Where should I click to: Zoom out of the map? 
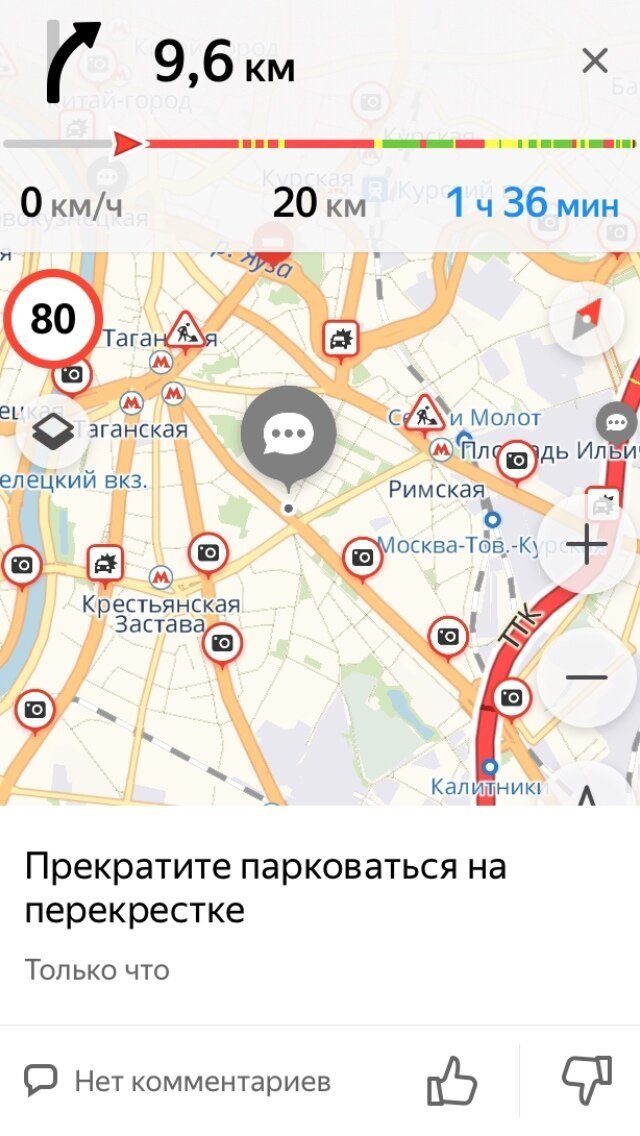[586, 677]
